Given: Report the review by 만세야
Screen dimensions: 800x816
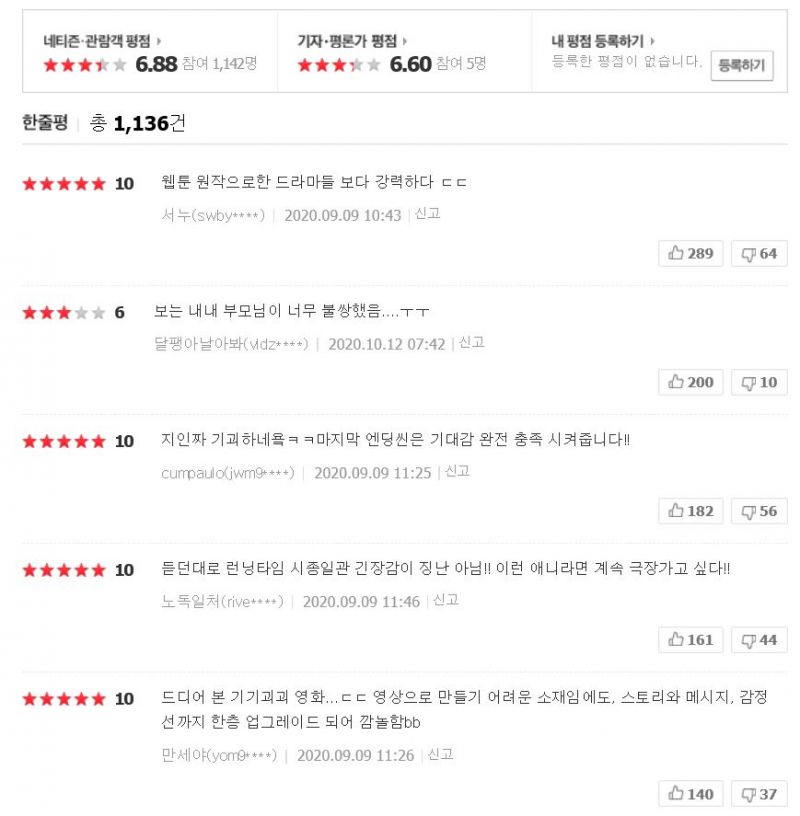Looking at the screenshot, I should pos(440,755).
